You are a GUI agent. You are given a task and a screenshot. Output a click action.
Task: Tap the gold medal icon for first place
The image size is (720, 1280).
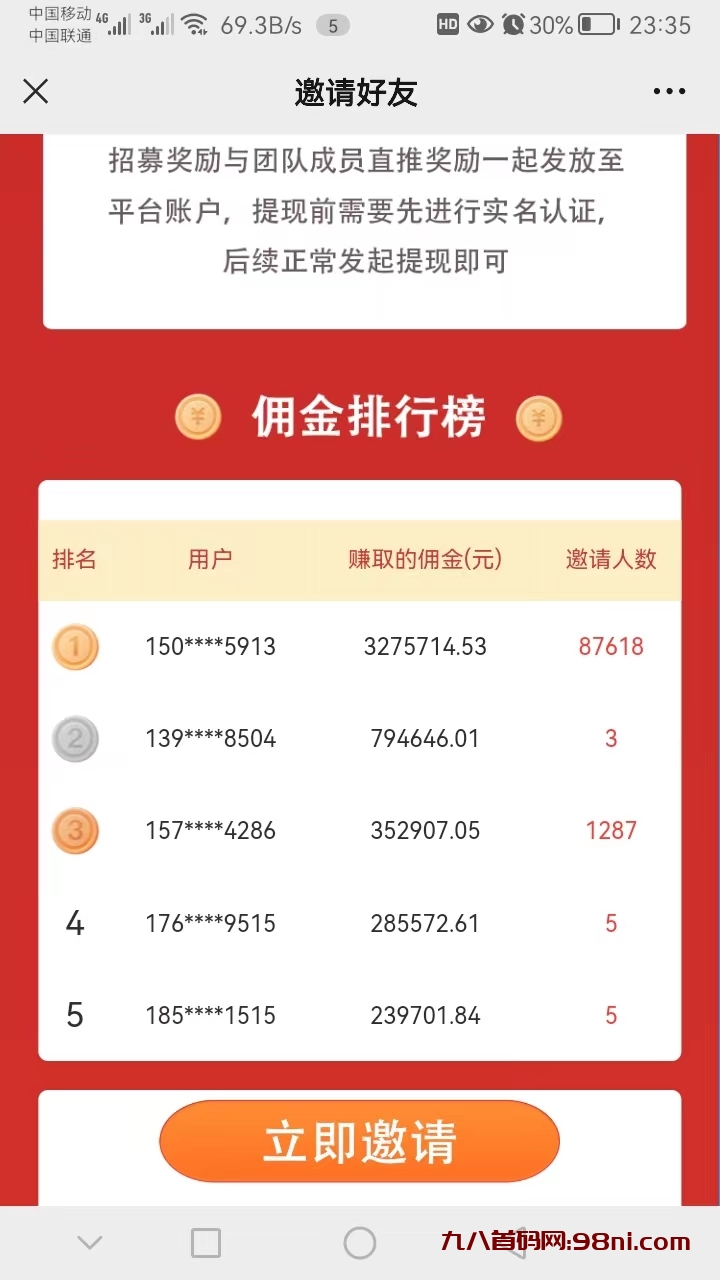[x=75, y=646]
